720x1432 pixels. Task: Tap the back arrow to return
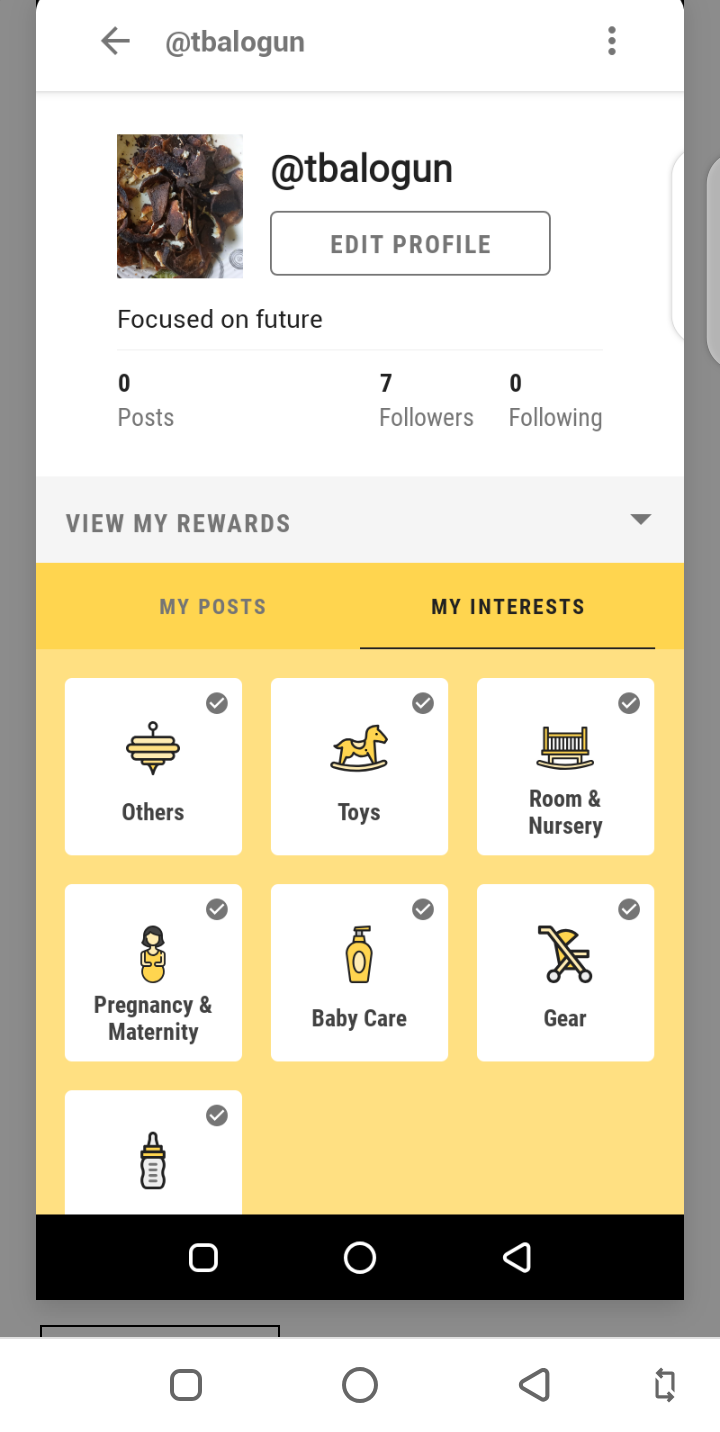click(x=114, y=41)
